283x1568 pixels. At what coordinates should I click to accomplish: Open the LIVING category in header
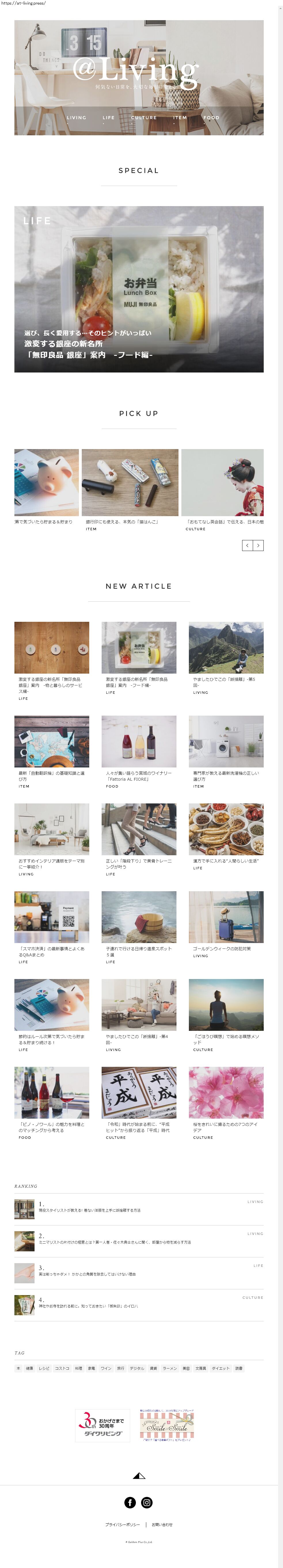click(x=76, y=117)
